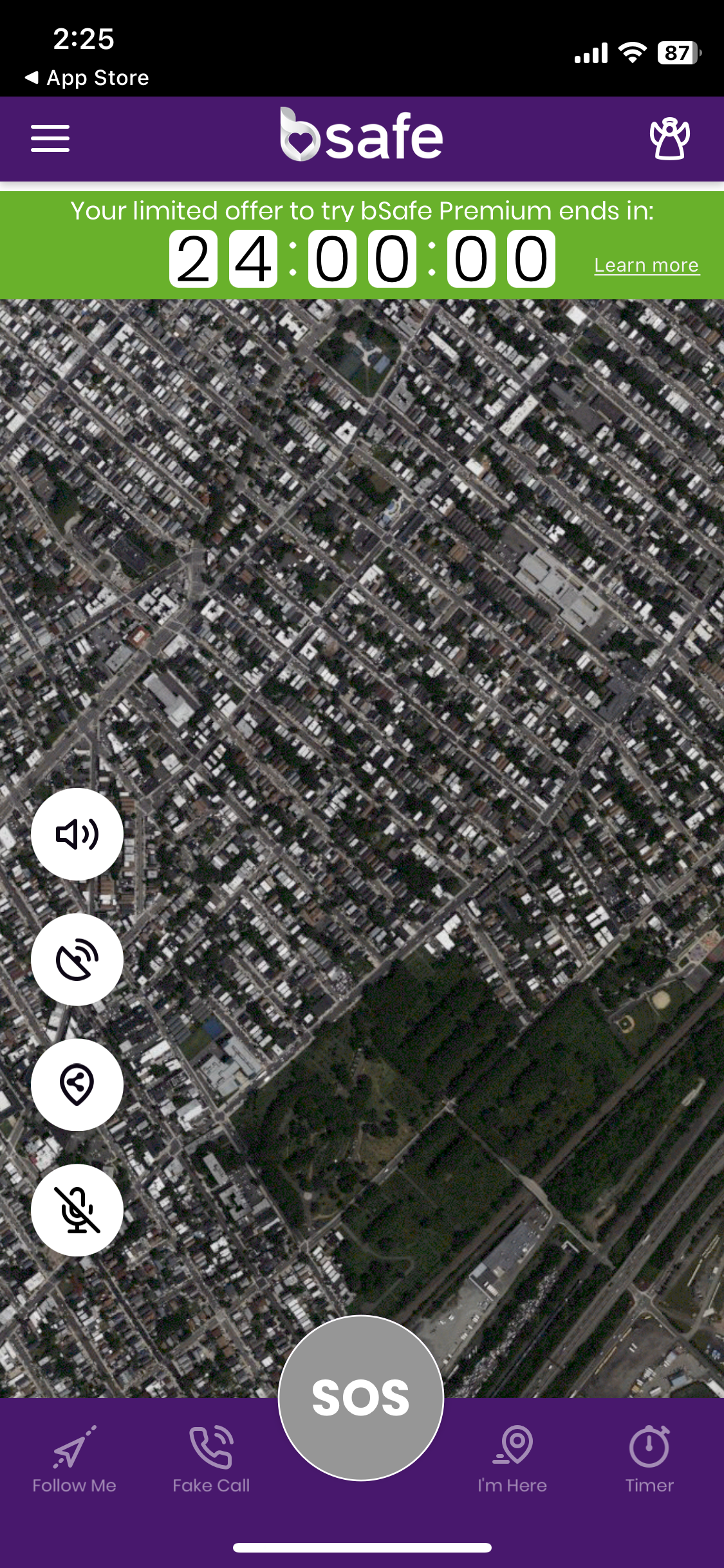Open the guardian angel icon
Viewport: 724px width, 1568px height.
(669, 138)
